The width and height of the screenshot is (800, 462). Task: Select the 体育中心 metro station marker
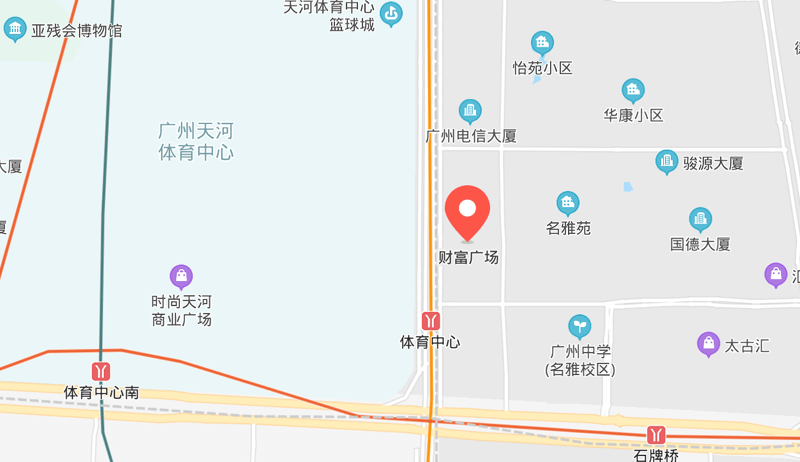pos(431,321)
